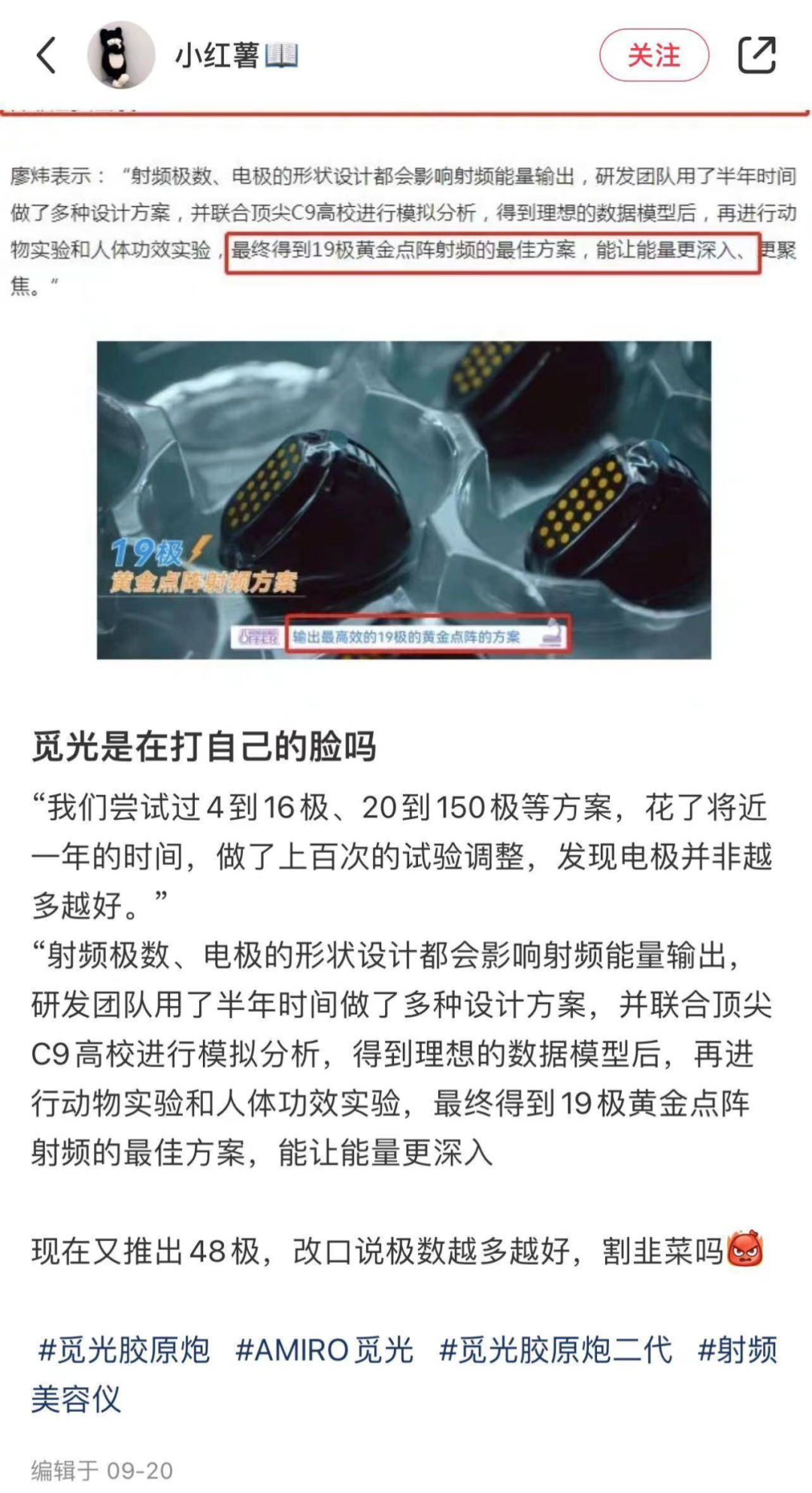Open the #觅光胶原炮二代 hashtag
The height and width of the screenshot is (1493, 812).
(x=555, y=1350)
